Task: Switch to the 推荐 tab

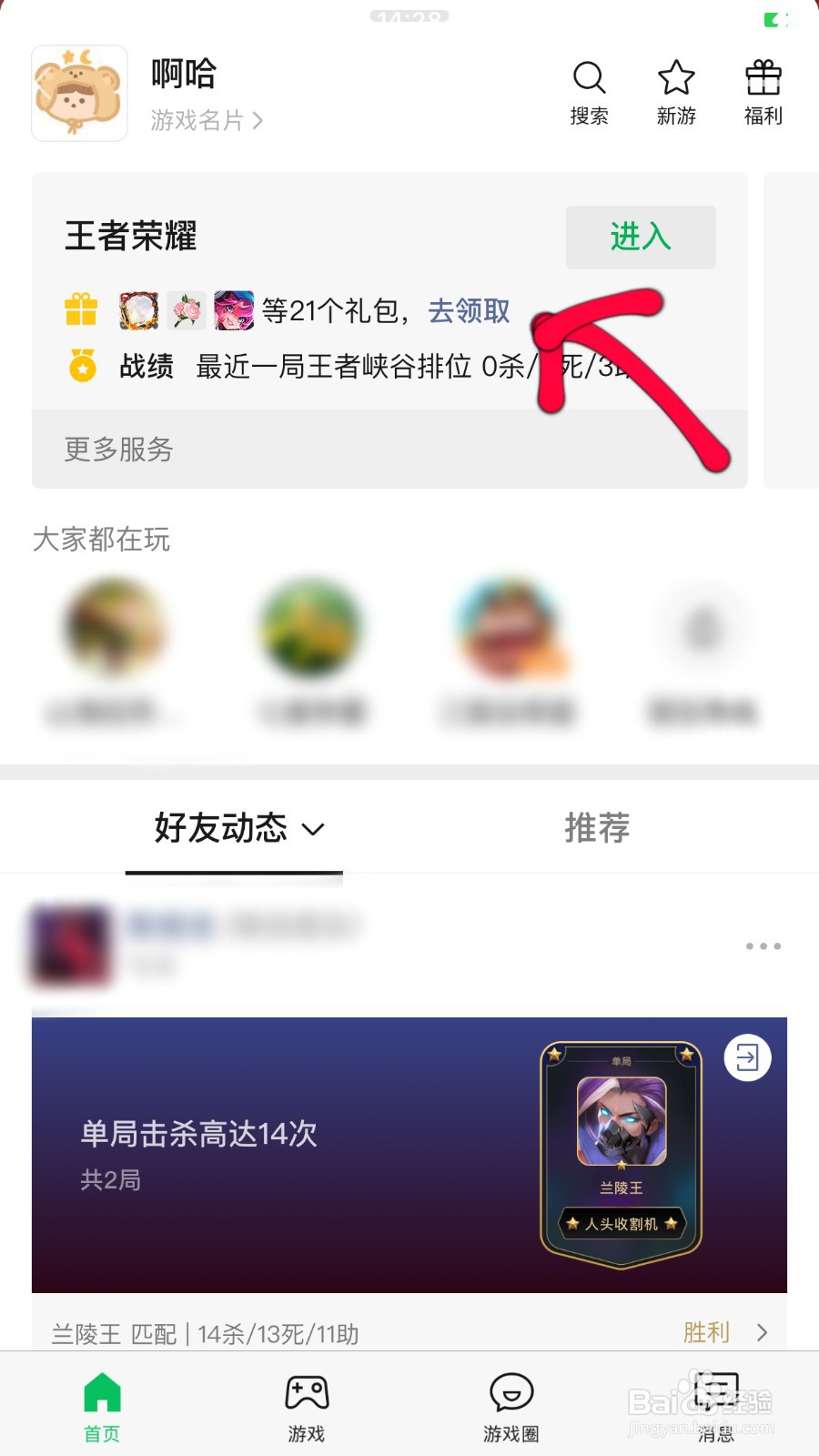Action: pyautogui.click(x=596, y=828)
